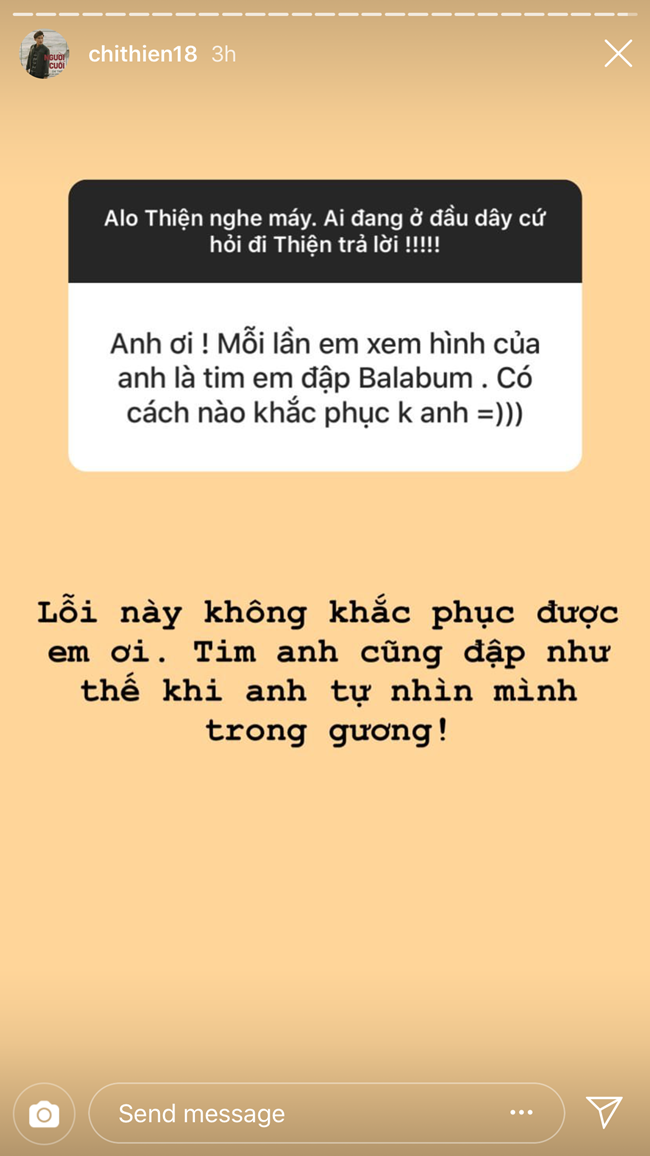Open the camera icon

point(44,1113)
